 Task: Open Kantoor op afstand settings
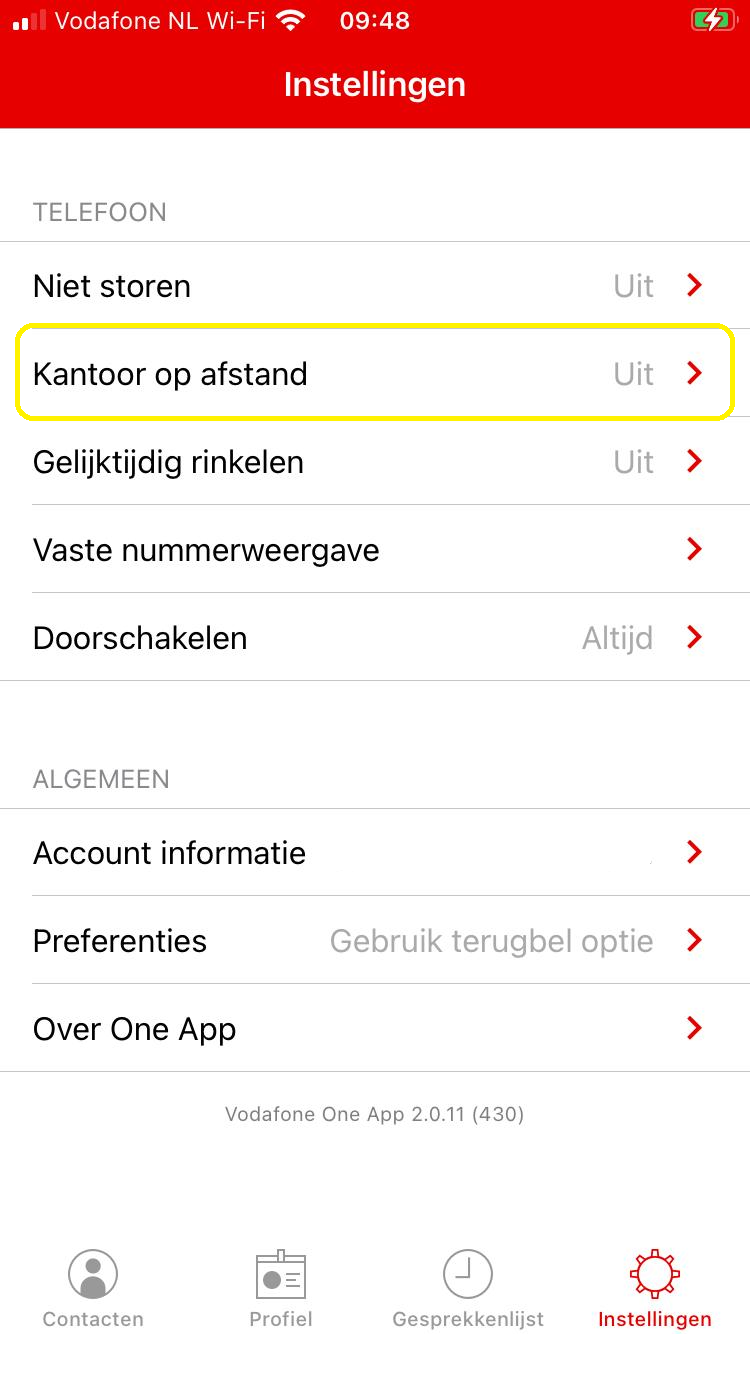(376, 374)
